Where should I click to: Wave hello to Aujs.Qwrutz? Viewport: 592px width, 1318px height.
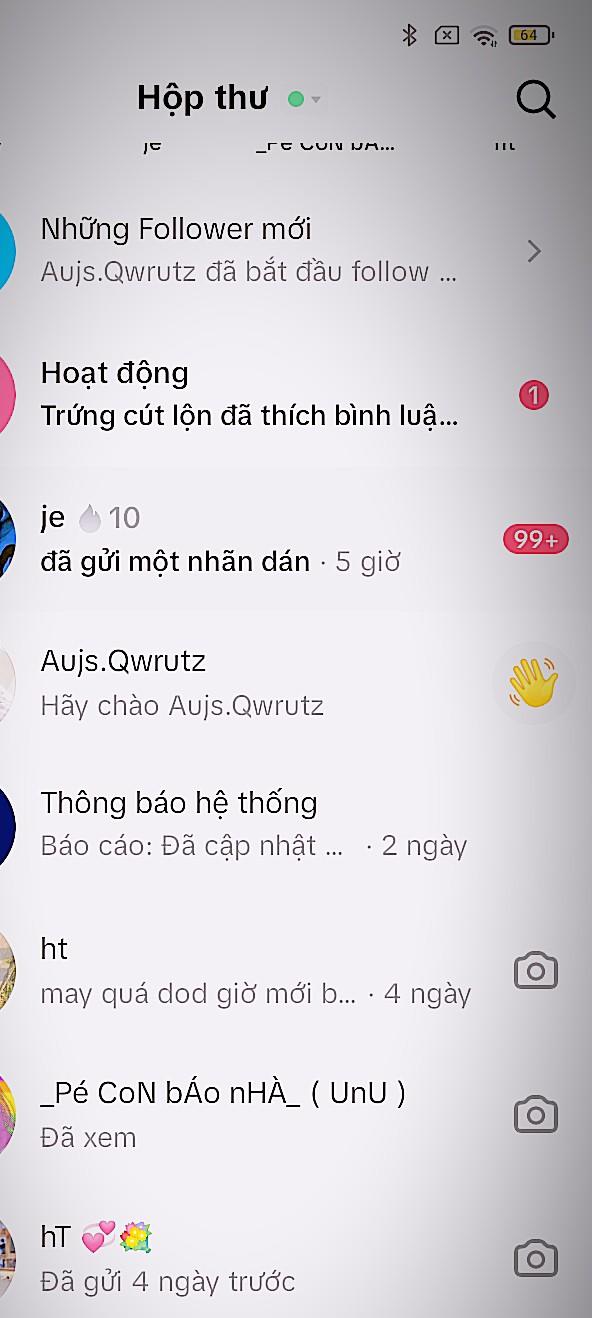point(533,683)
